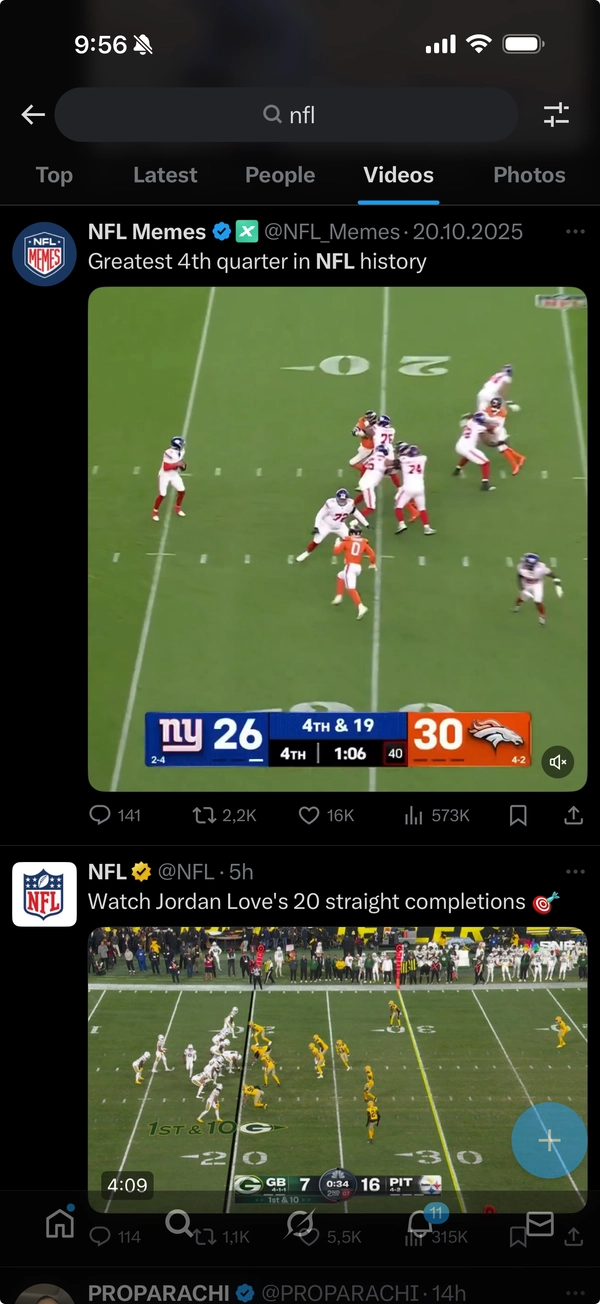Viewport: 600px width, 1304px height.
Task: Switch to the Photos tab
Action: (x=529, y=175)
